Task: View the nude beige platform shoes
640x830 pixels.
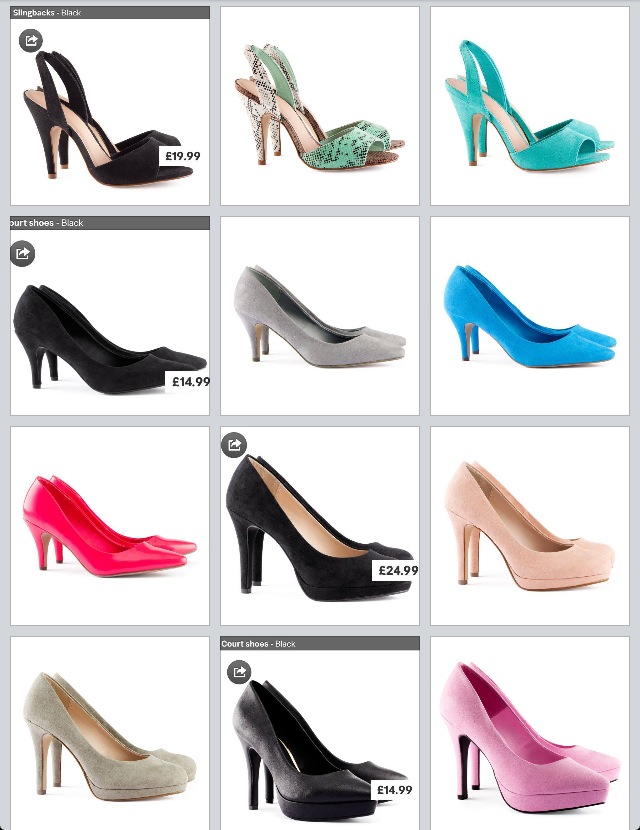Action: tap(529, 525)
